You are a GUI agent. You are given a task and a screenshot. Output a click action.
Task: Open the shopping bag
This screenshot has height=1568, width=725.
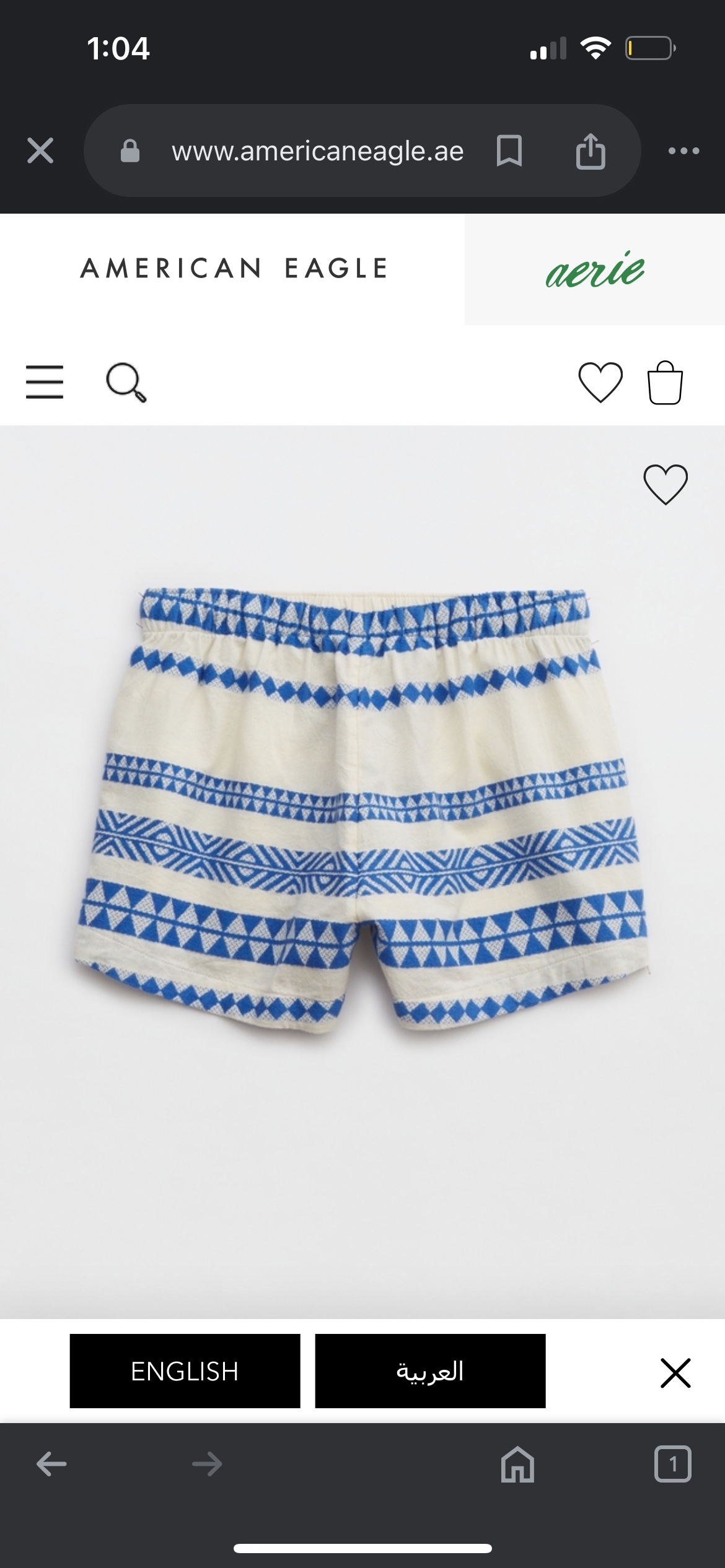[x=665, y=382]
